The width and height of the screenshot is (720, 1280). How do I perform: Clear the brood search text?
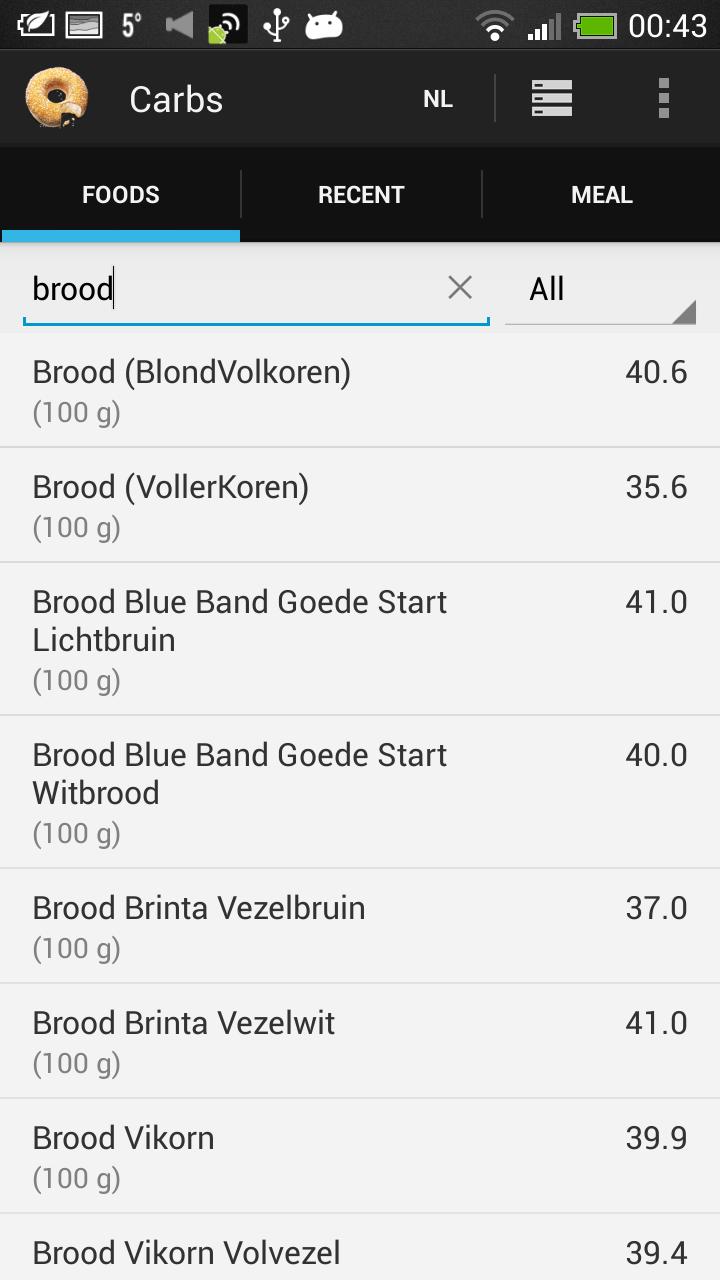pos(460,288)
